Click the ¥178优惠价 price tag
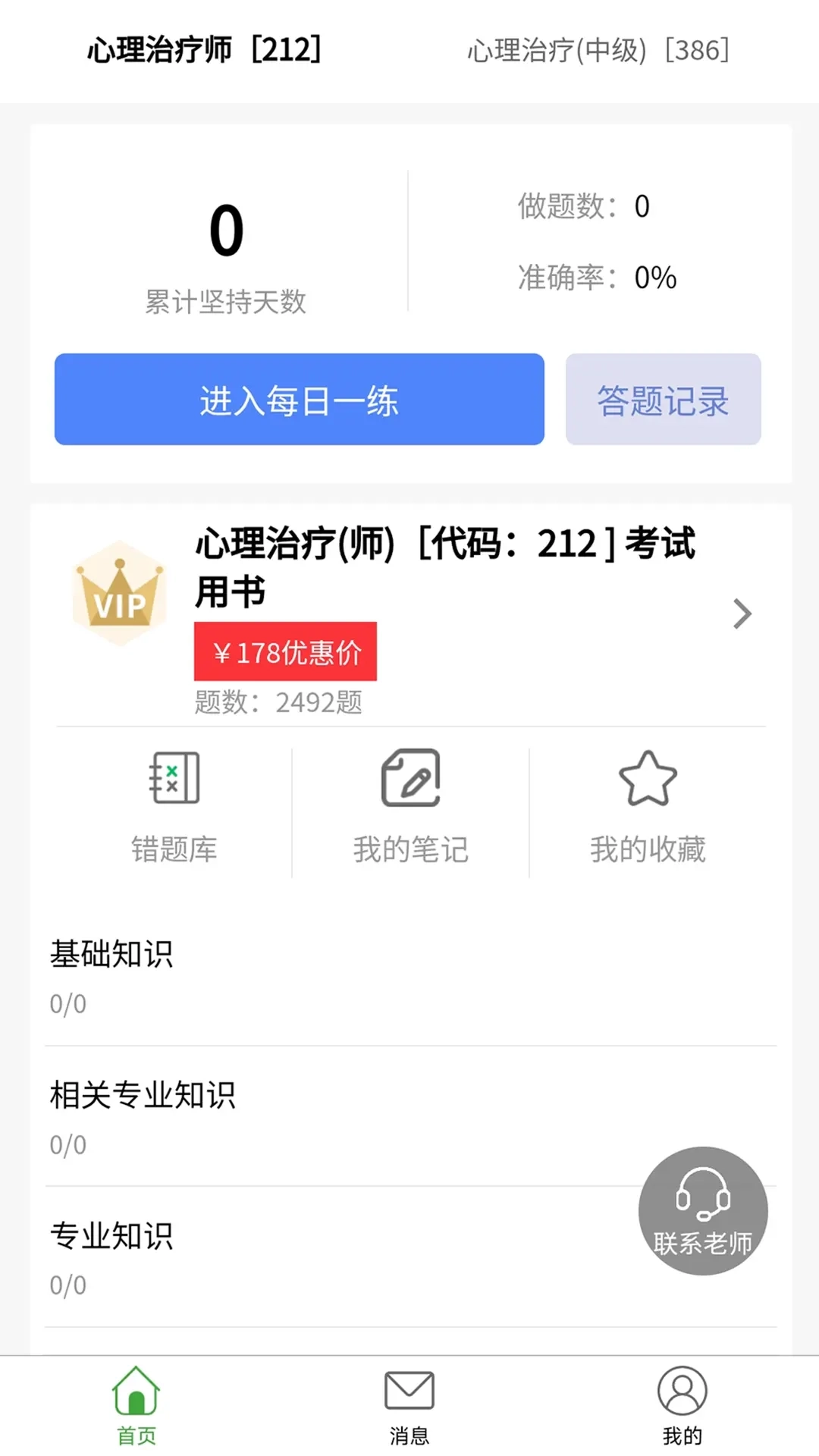819x1456 pixels. point(284,651)
